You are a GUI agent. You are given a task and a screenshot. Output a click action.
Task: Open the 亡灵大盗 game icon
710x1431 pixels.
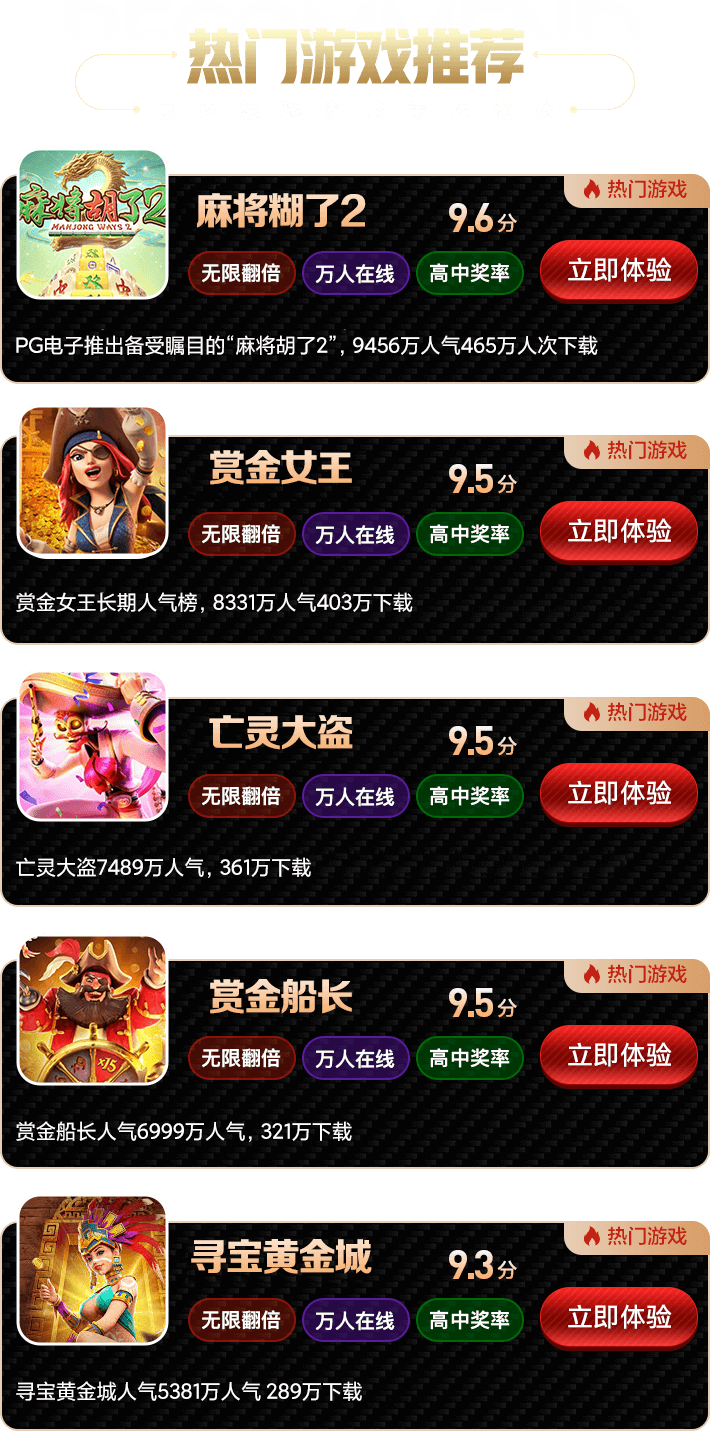[92, 745]
